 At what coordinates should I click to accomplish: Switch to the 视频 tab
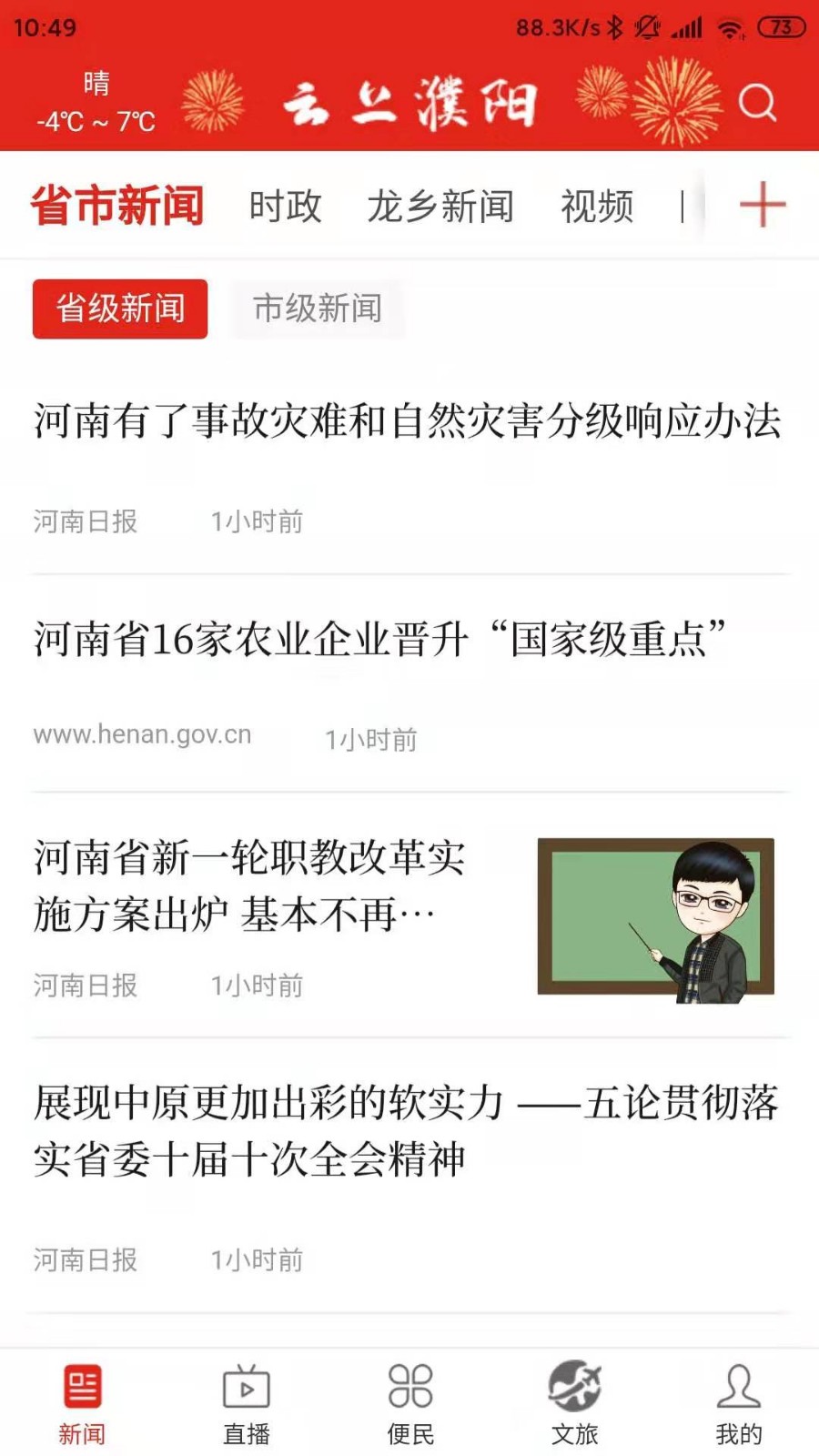[x=597, y=207]
